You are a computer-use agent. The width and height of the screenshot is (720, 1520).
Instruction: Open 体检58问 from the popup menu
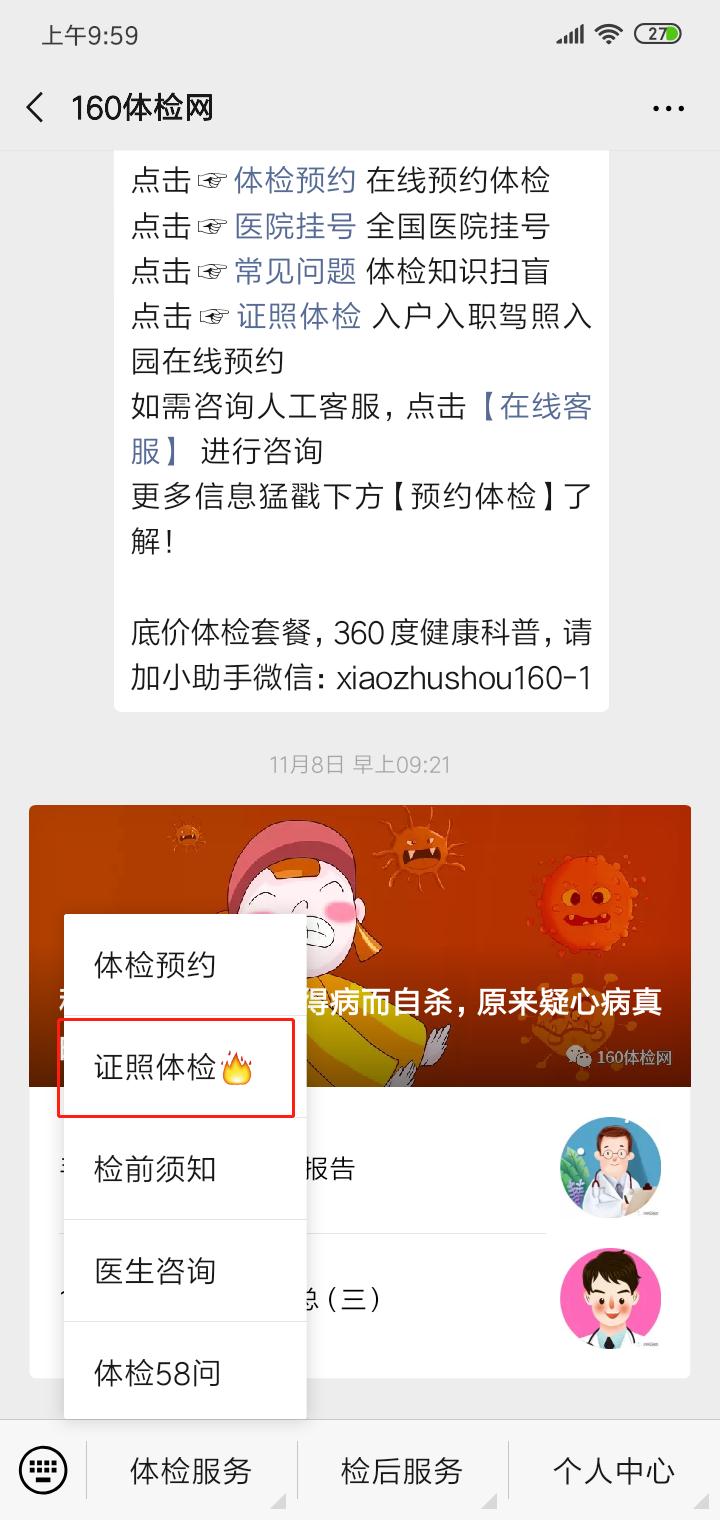pyautogui.click(x=158, y=1373)
